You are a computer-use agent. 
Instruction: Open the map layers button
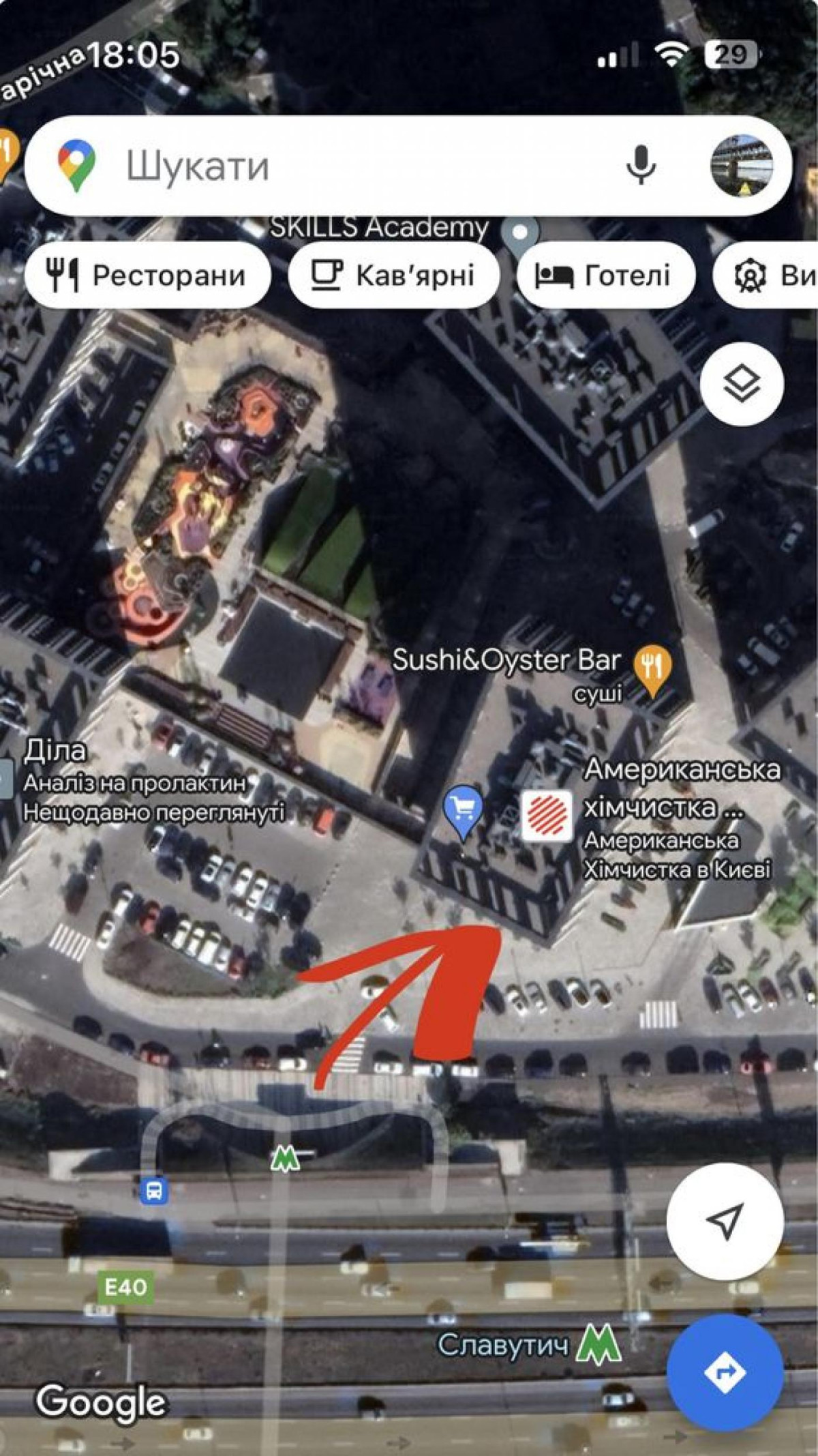click(742, 384)
